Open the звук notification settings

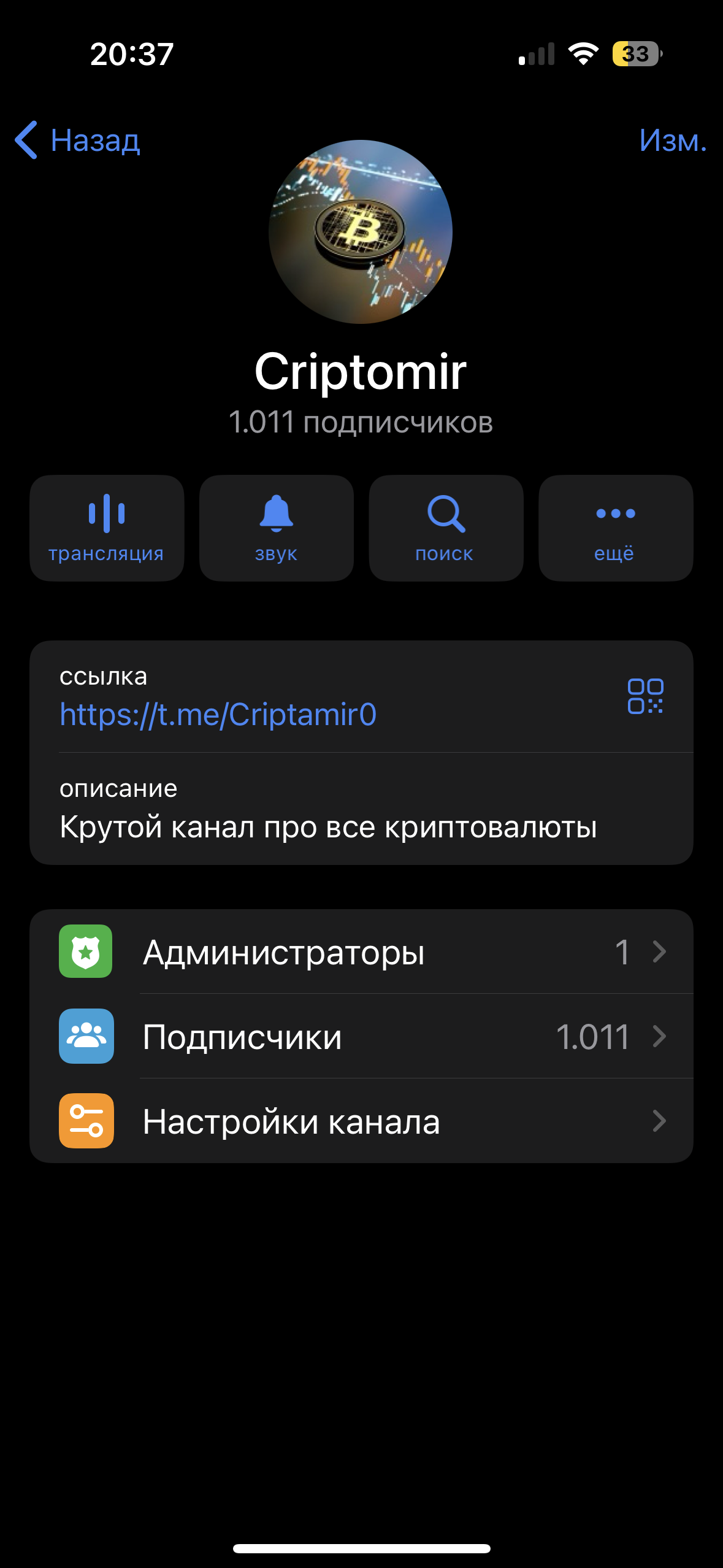277,528
